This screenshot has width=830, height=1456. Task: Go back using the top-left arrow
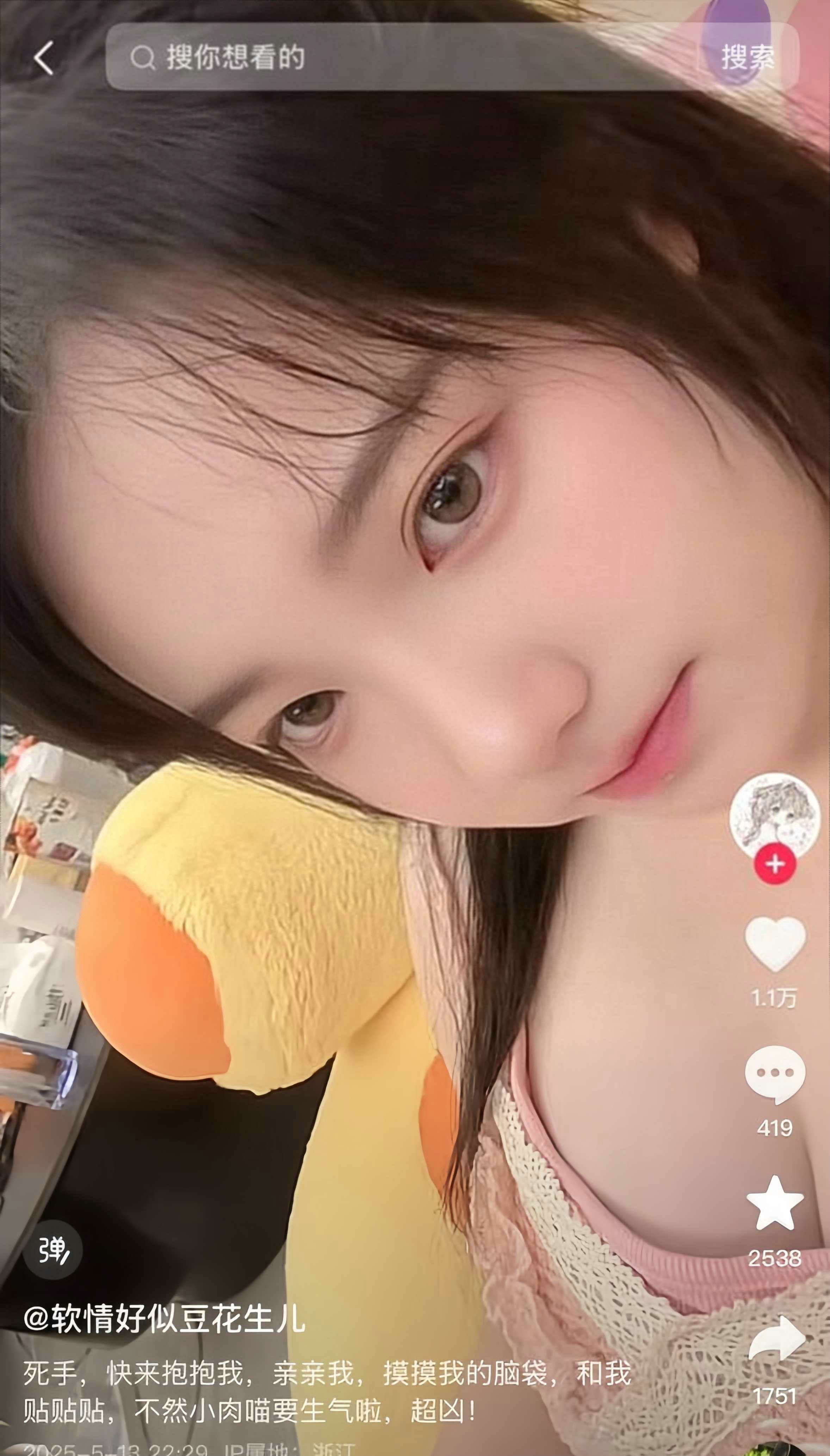[x=44, y=57]
